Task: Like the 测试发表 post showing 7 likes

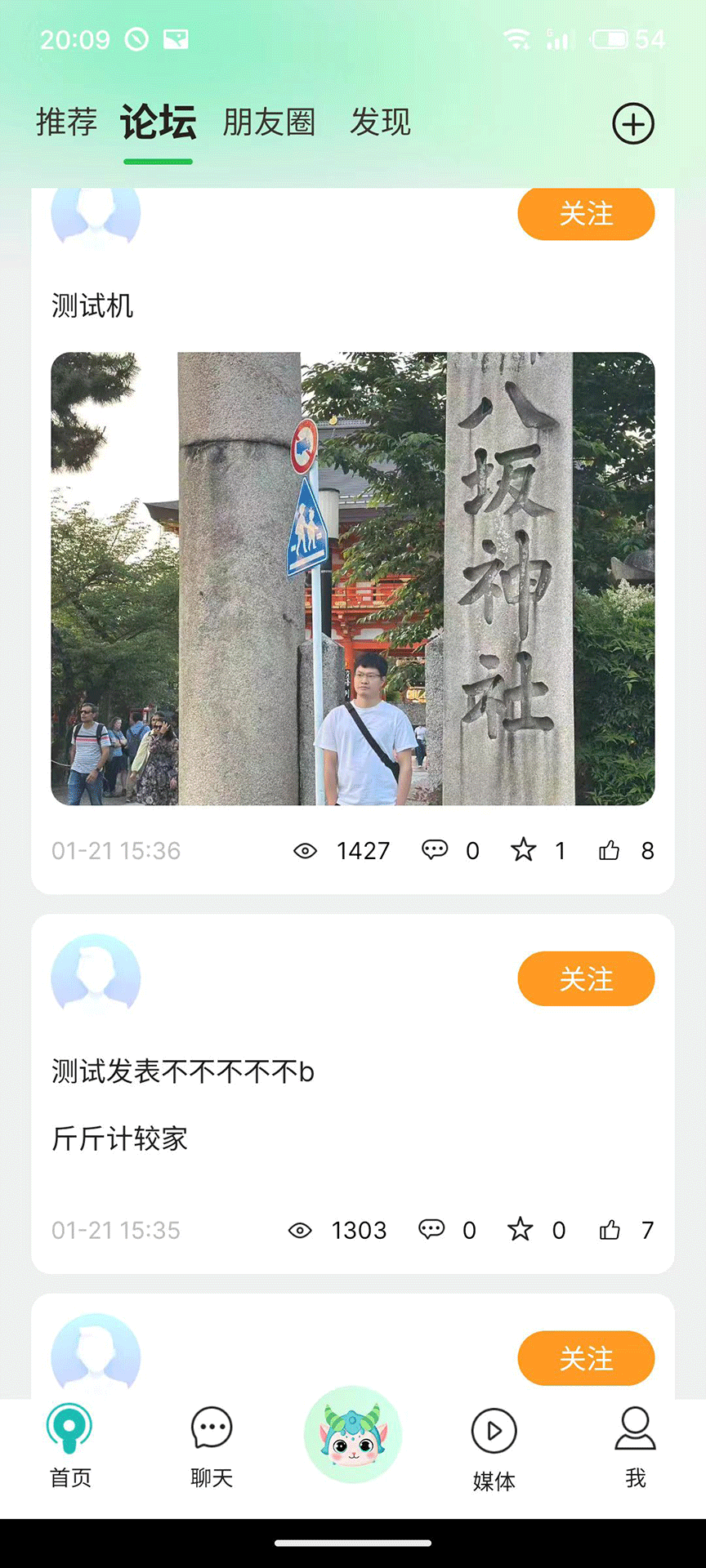Action: (x=611, y=1230)
